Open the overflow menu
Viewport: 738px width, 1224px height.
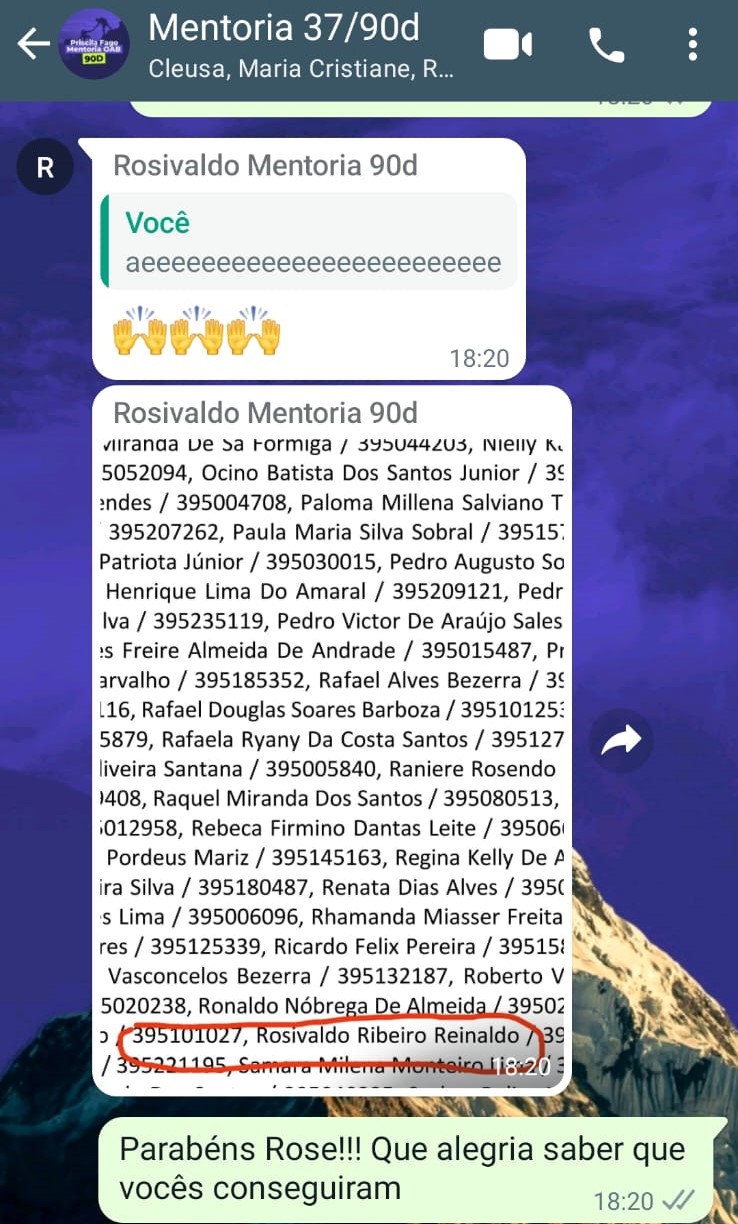(x=693, y=45)
